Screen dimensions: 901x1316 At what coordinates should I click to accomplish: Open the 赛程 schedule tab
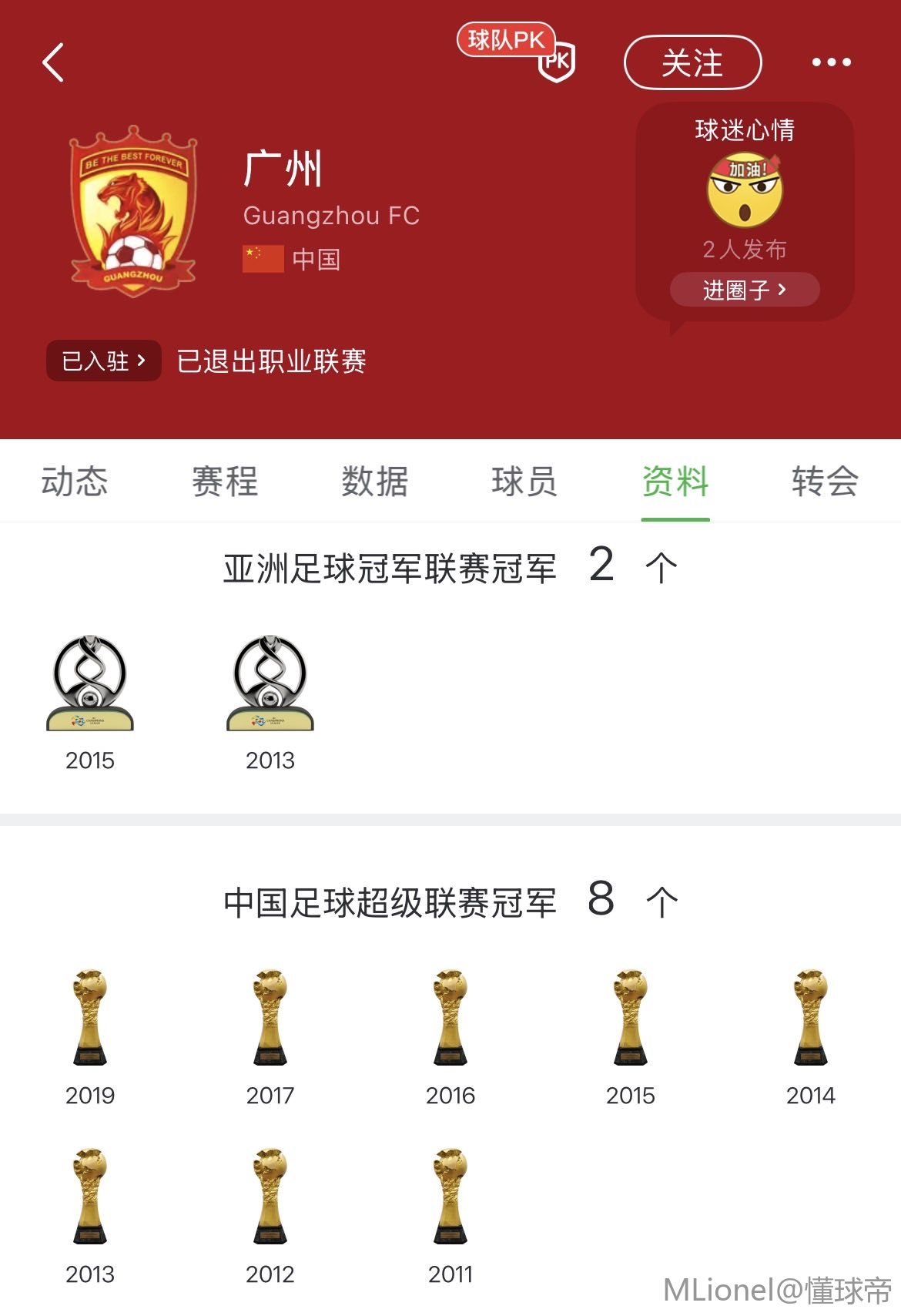coord(224,482)
